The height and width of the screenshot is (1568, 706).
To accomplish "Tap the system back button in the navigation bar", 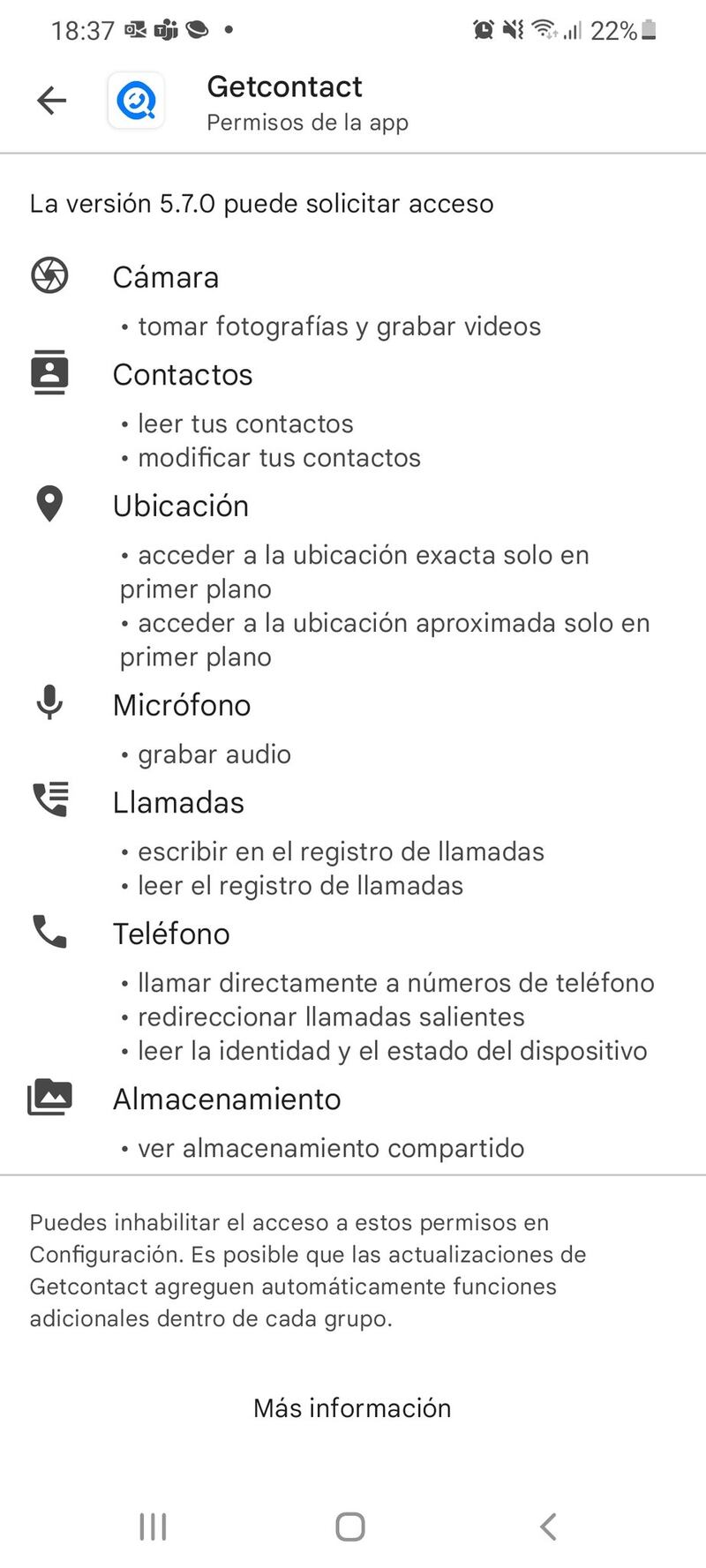I will 548,1527.
